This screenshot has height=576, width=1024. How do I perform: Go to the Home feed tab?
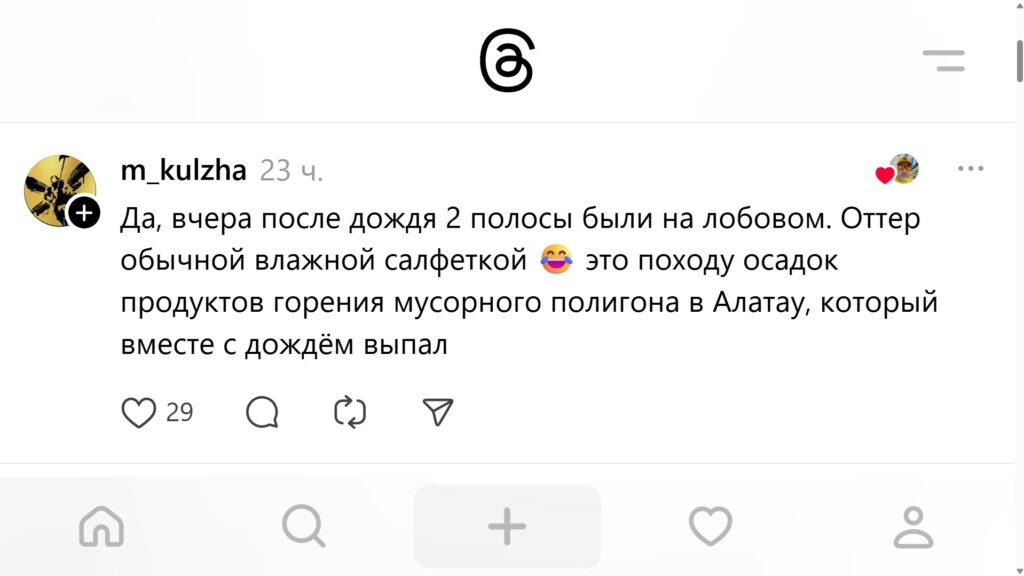(102, 526)
